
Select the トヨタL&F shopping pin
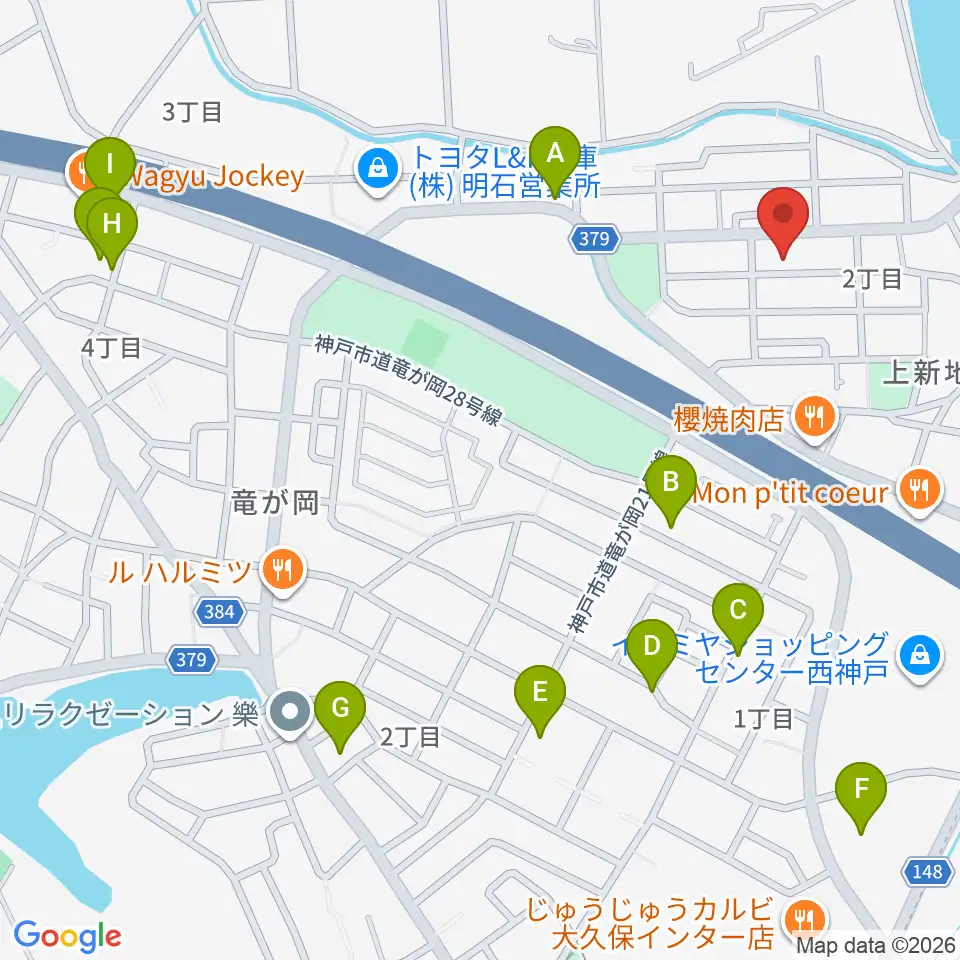click(379, 171)
